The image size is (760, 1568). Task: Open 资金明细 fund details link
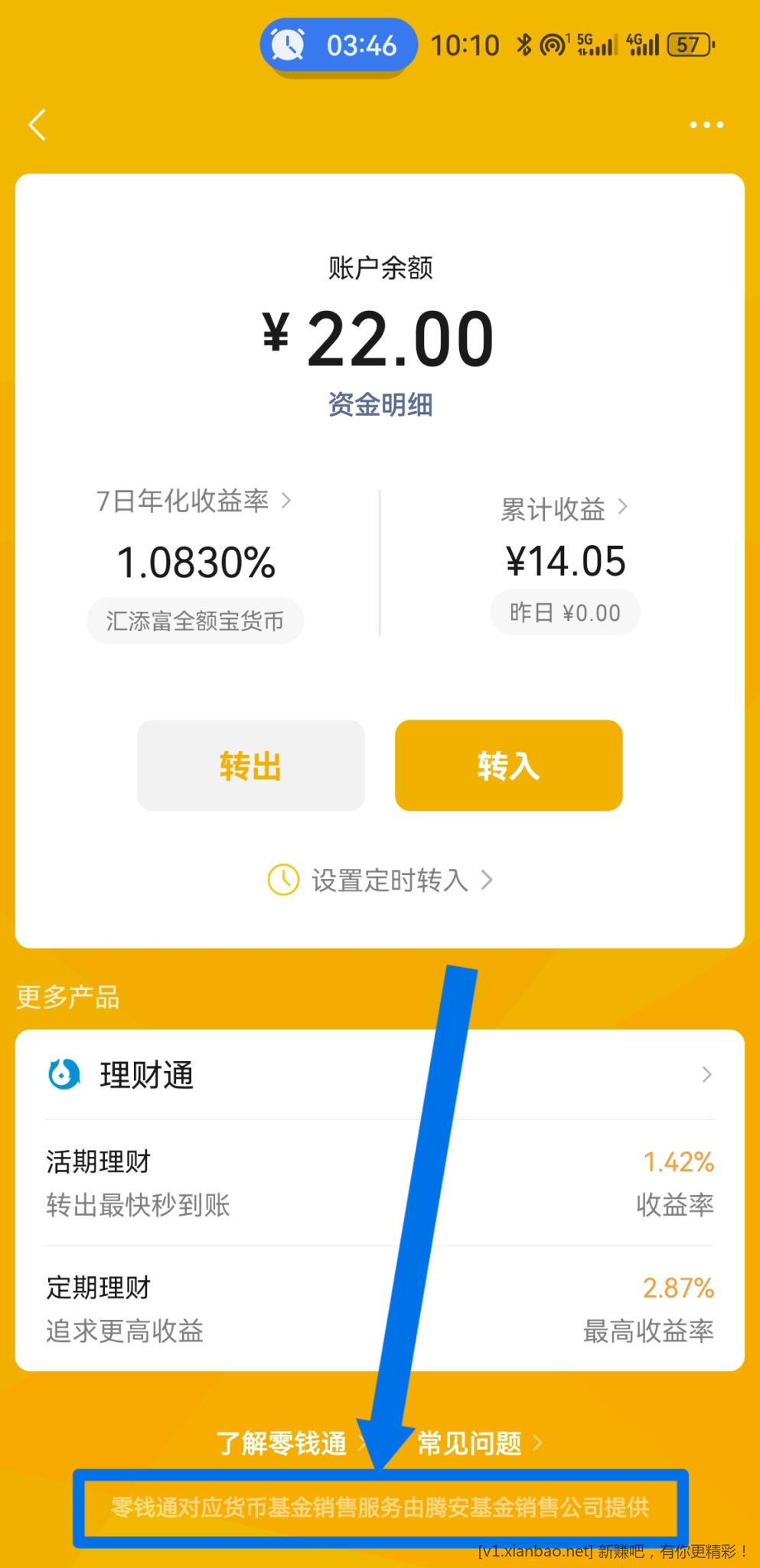coord(380,404)
